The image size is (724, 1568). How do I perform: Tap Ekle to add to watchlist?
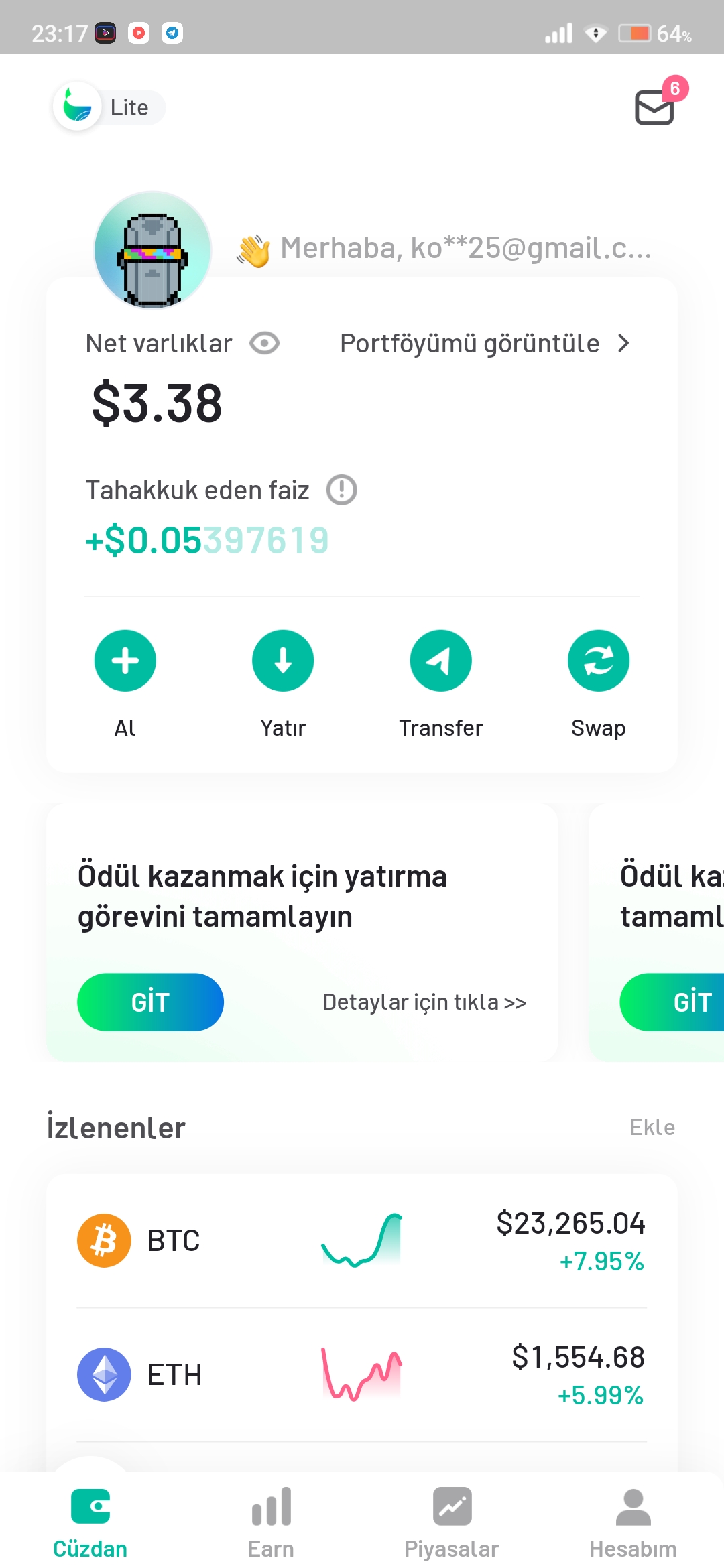[652, 1127]
